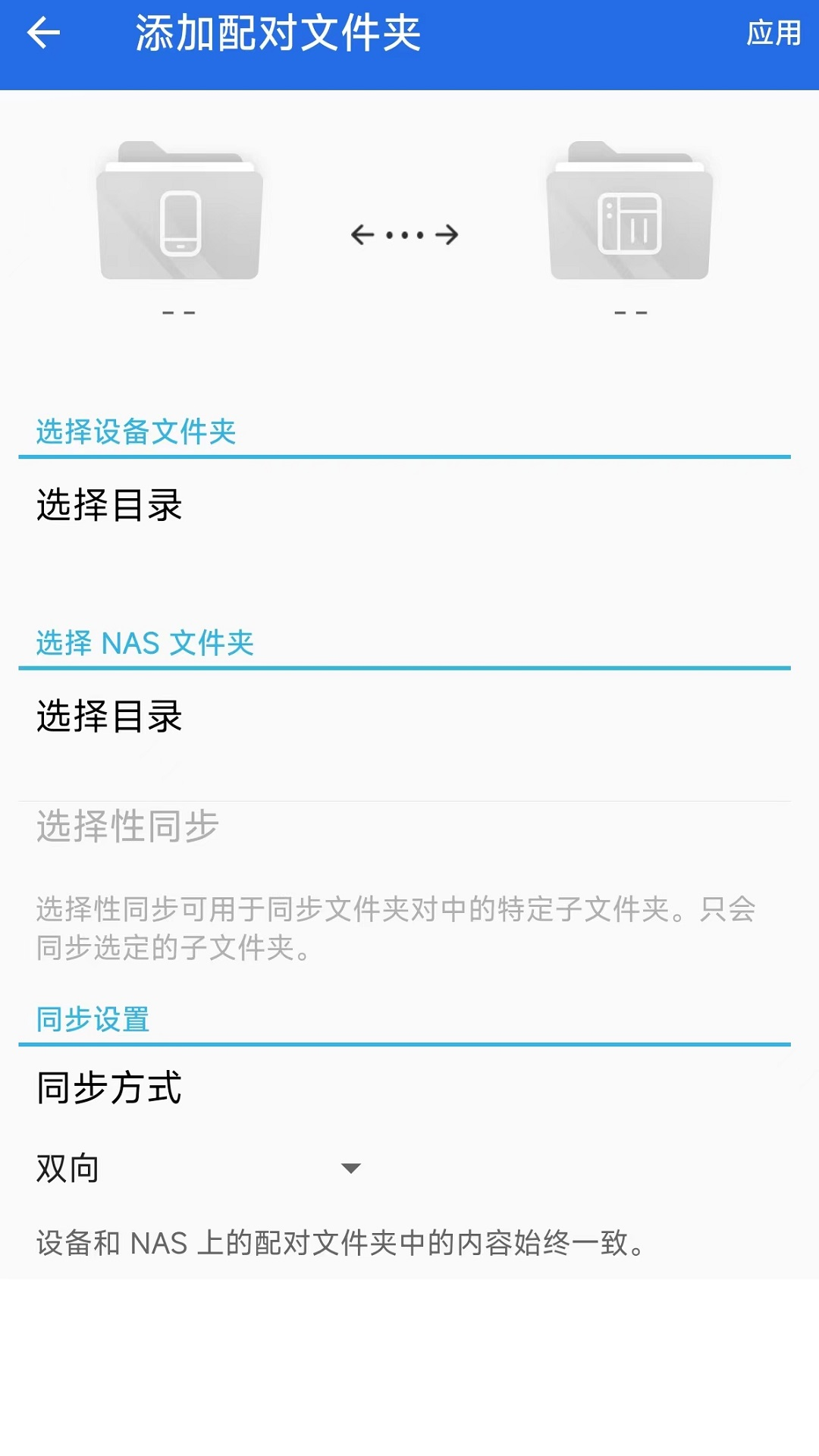Screen dimensions: 819x1456
Task: Click the NAS symbol inside right folder
Action: click(x=631, y=220)
